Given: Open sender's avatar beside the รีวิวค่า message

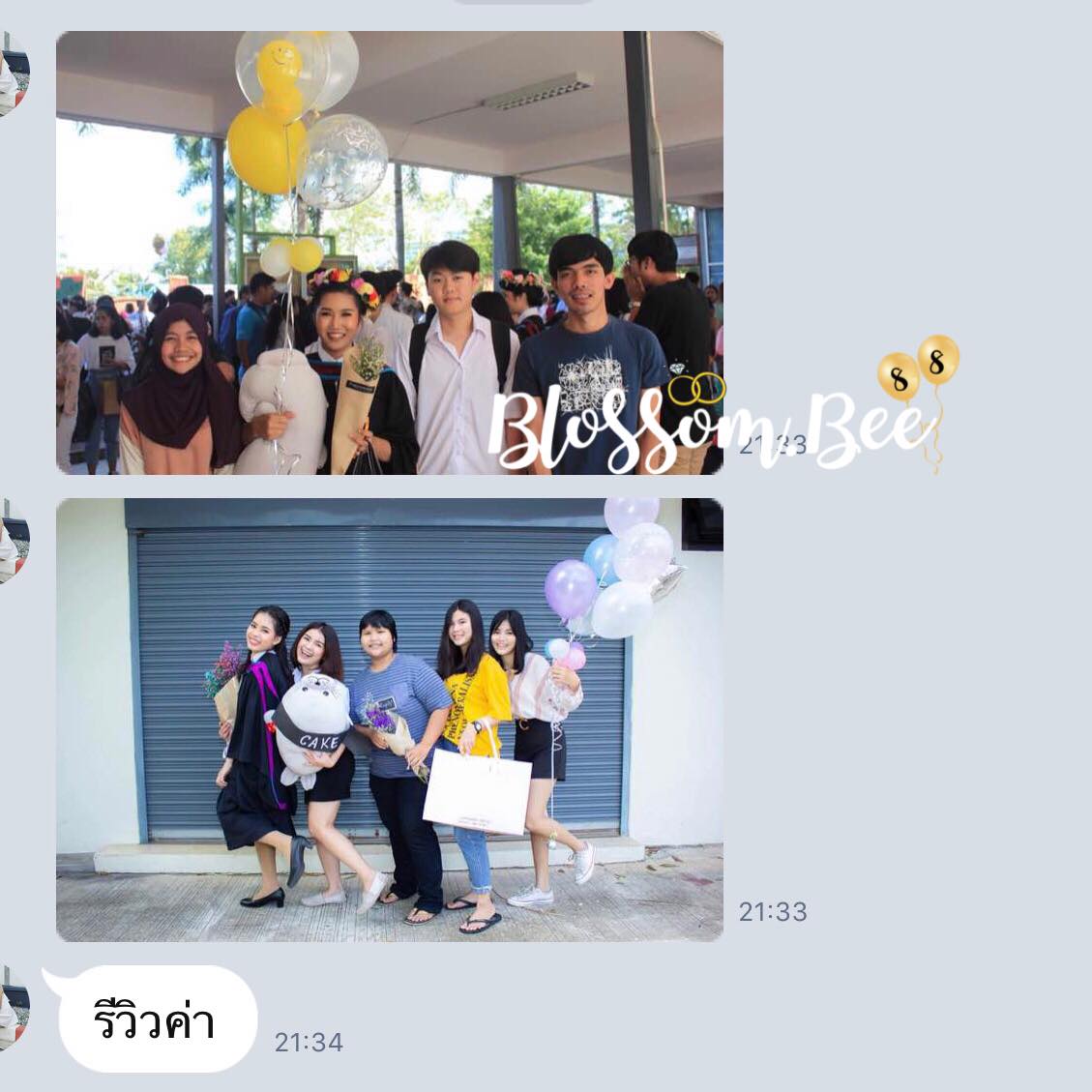Looking at the screenshot, I should click(x=12, y=1008).
